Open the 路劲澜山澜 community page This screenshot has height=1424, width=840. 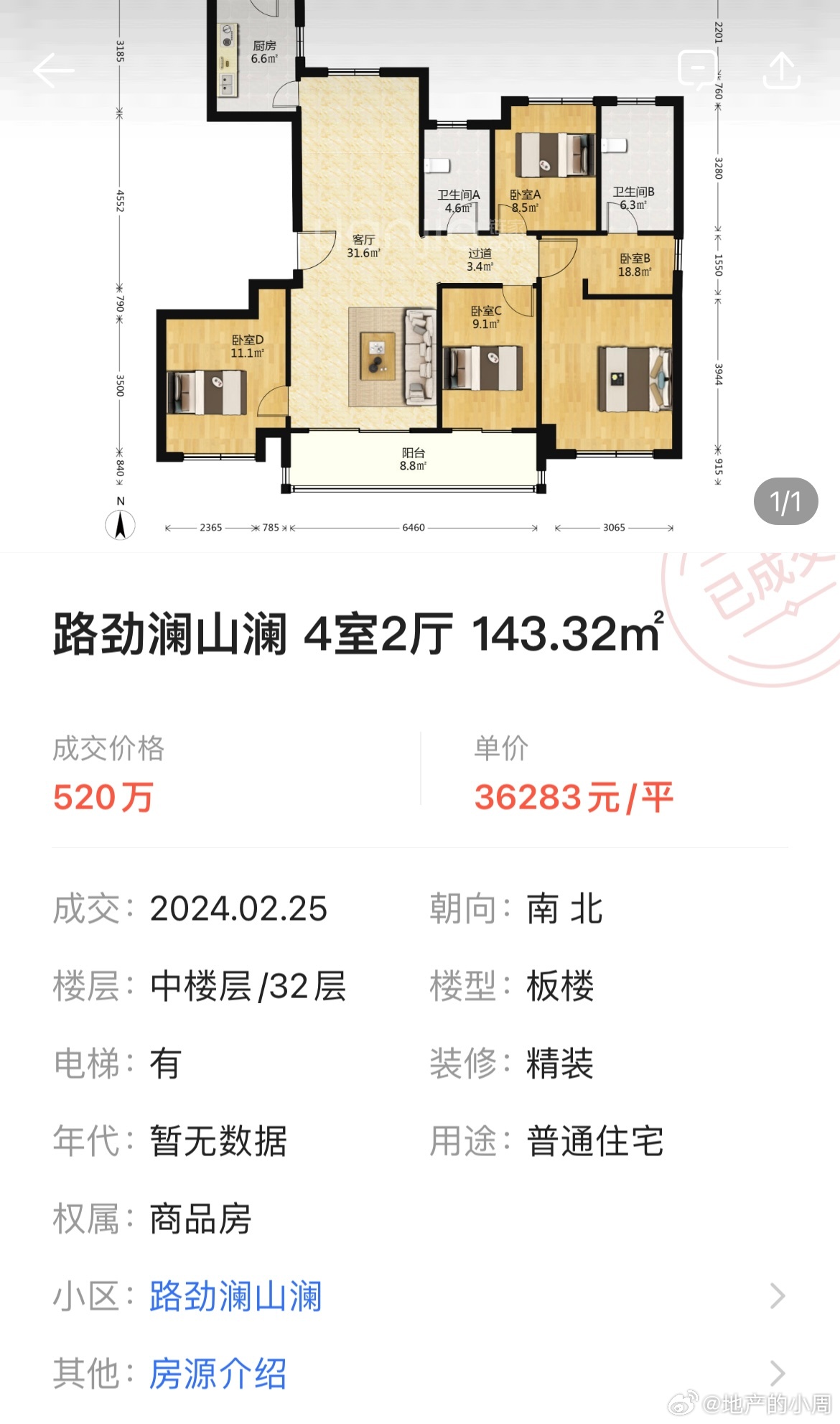[x=420, y=1296]
